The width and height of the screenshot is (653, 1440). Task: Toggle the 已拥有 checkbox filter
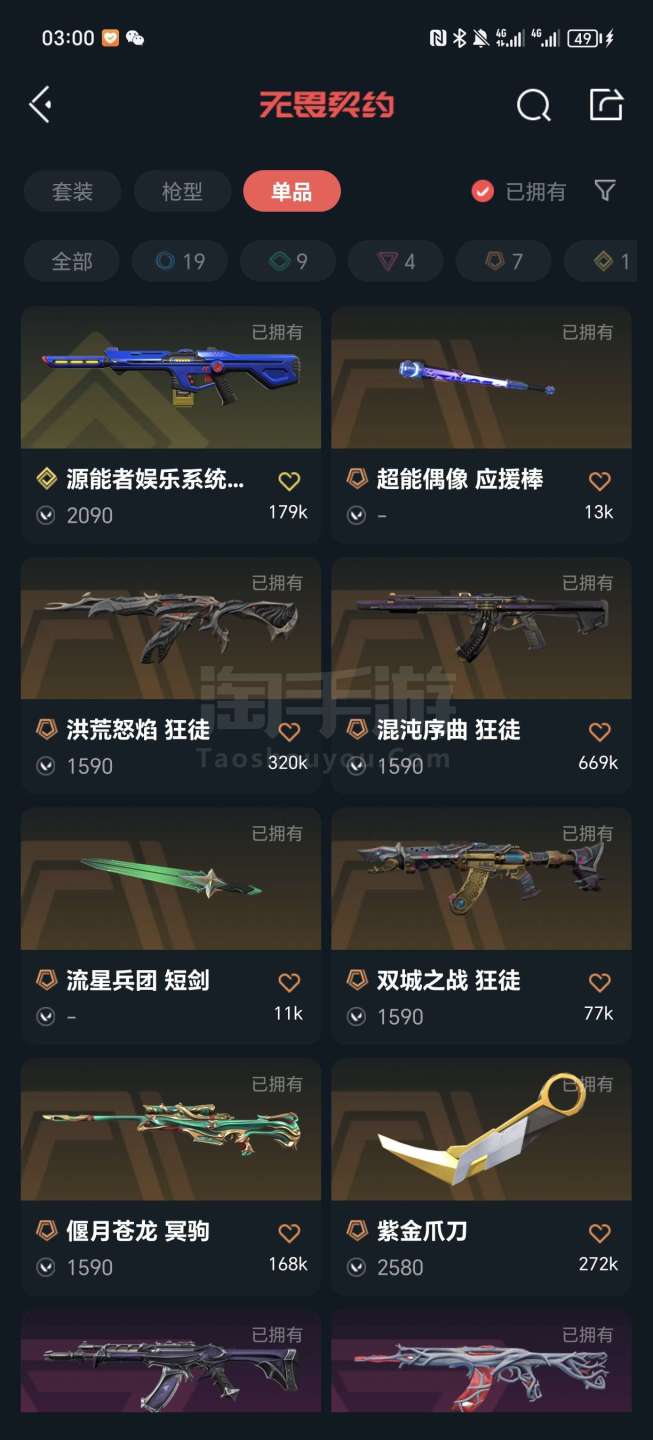point(483,191)
